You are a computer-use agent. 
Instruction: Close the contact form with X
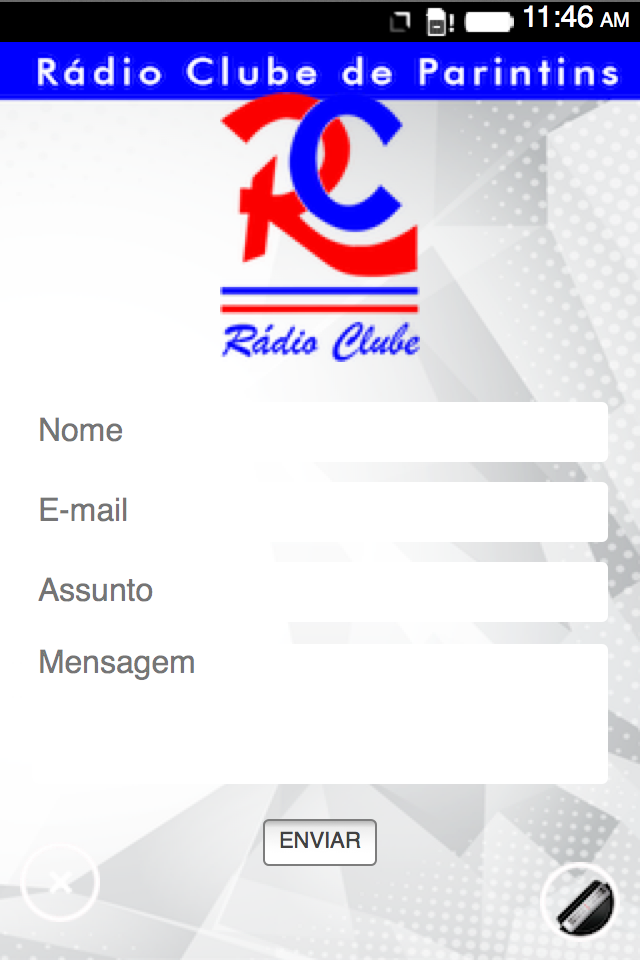pos(60,883)
